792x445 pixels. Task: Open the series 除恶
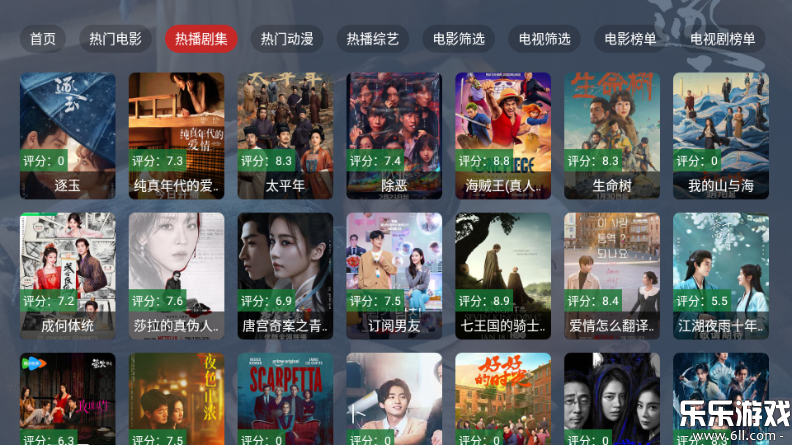[394, 135]
